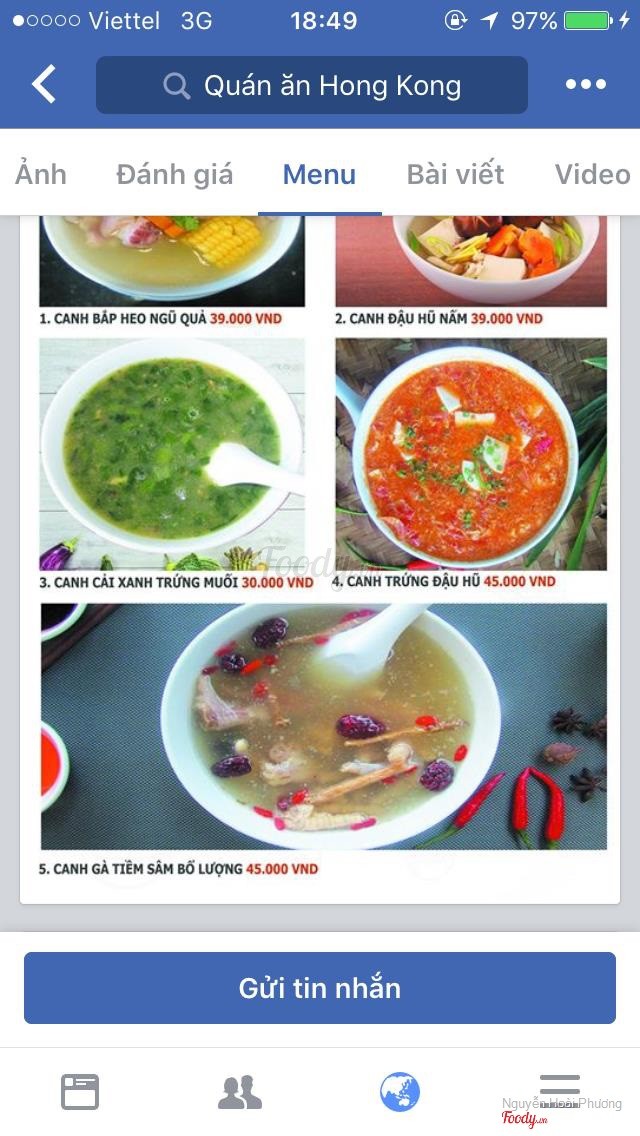This screenshot has width=640, height=1136.
Task: Open the friends section in bottom bar
Action: (240, 1092)
